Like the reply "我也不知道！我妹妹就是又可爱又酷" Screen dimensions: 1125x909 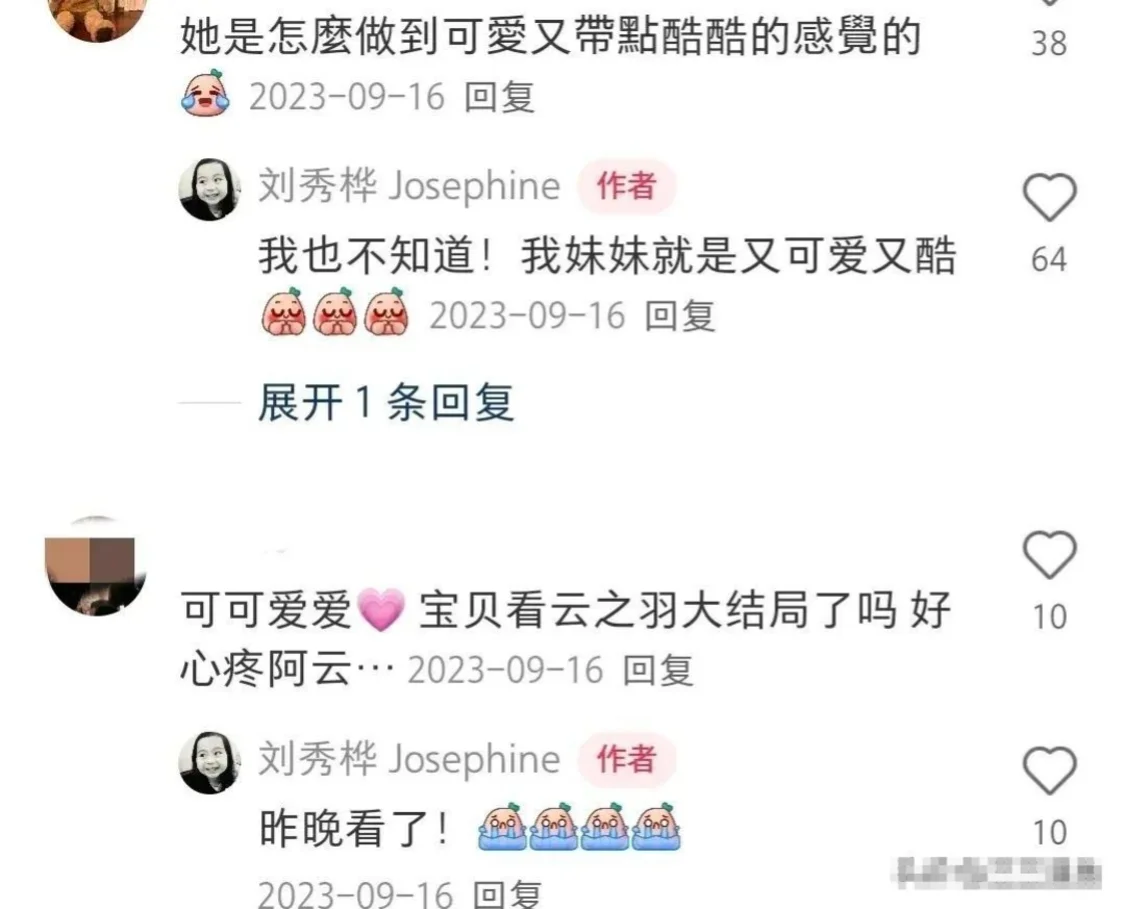pyautogui.click(x=1049, y=198)
